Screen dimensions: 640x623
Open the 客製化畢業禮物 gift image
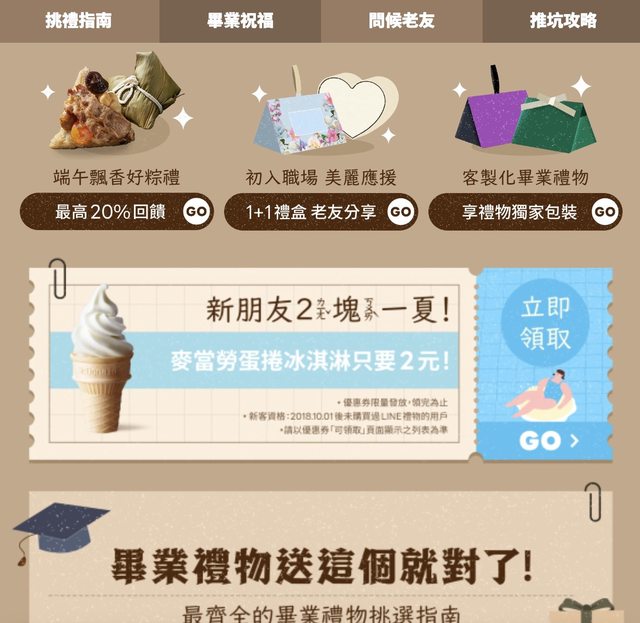[x=520, y=112]
